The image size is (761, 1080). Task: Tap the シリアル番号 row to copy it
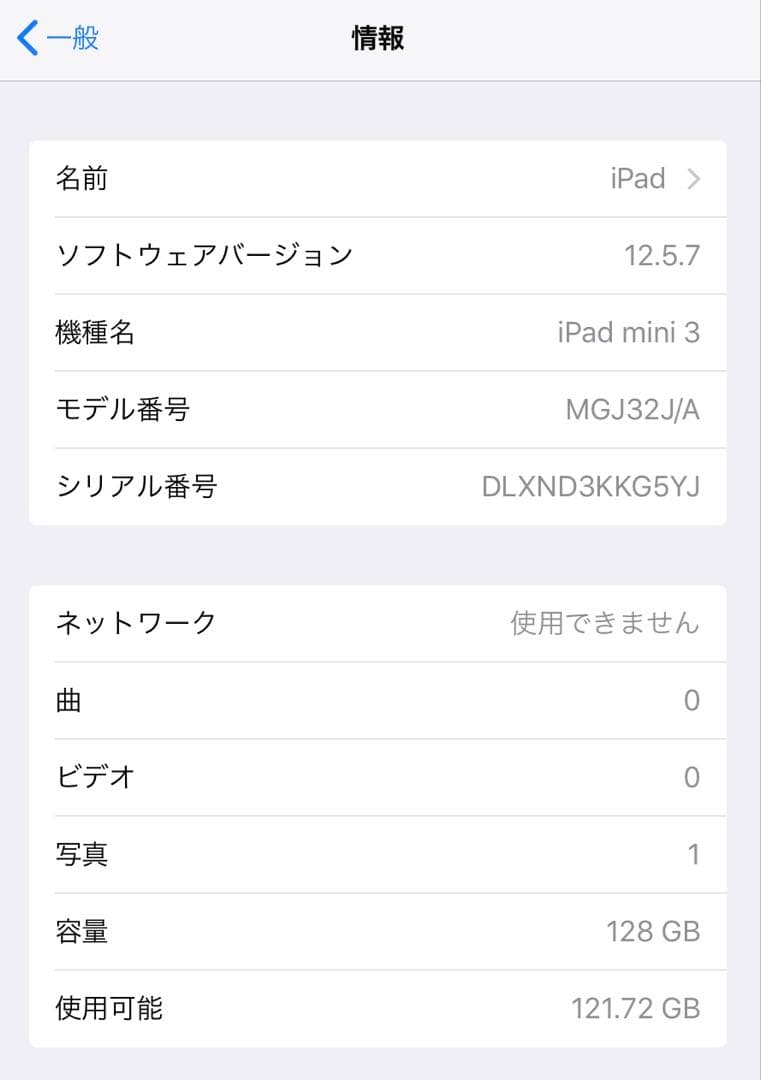click(x=380, y=487)
